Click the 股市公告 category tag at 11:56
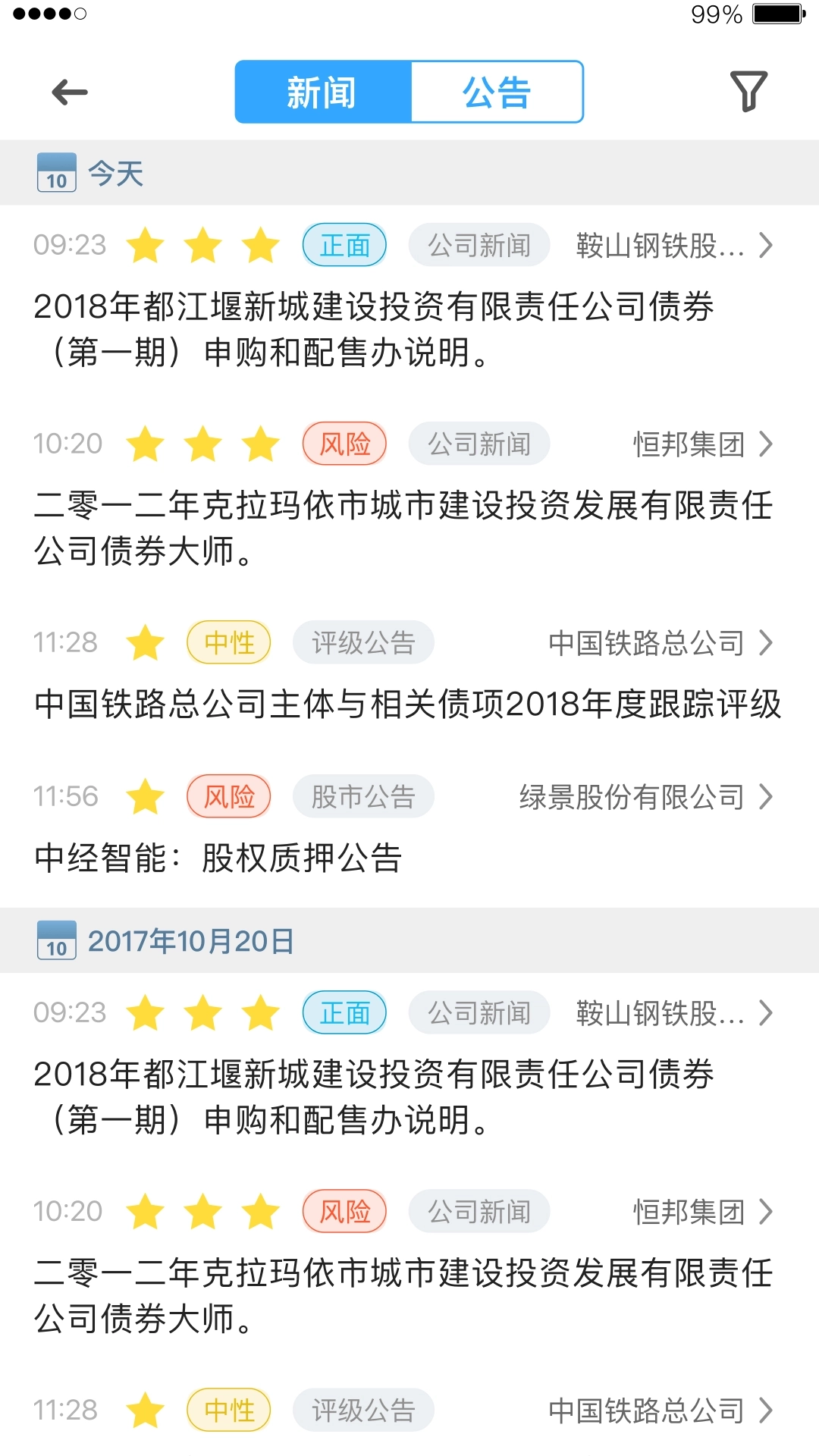819x1456 pixels. (363, 796)
